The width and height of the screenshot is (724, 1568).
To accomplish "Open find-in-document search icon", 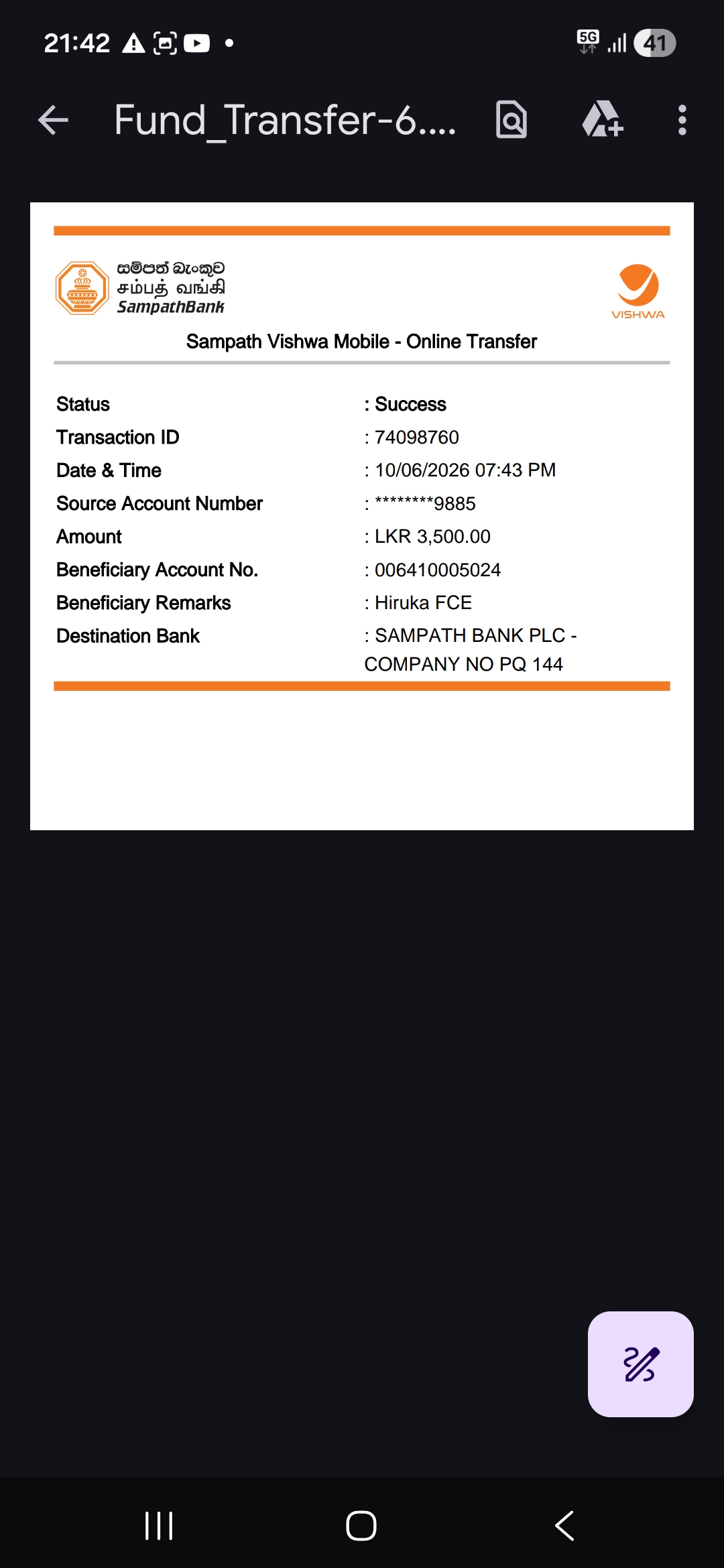I will [511, 120].
